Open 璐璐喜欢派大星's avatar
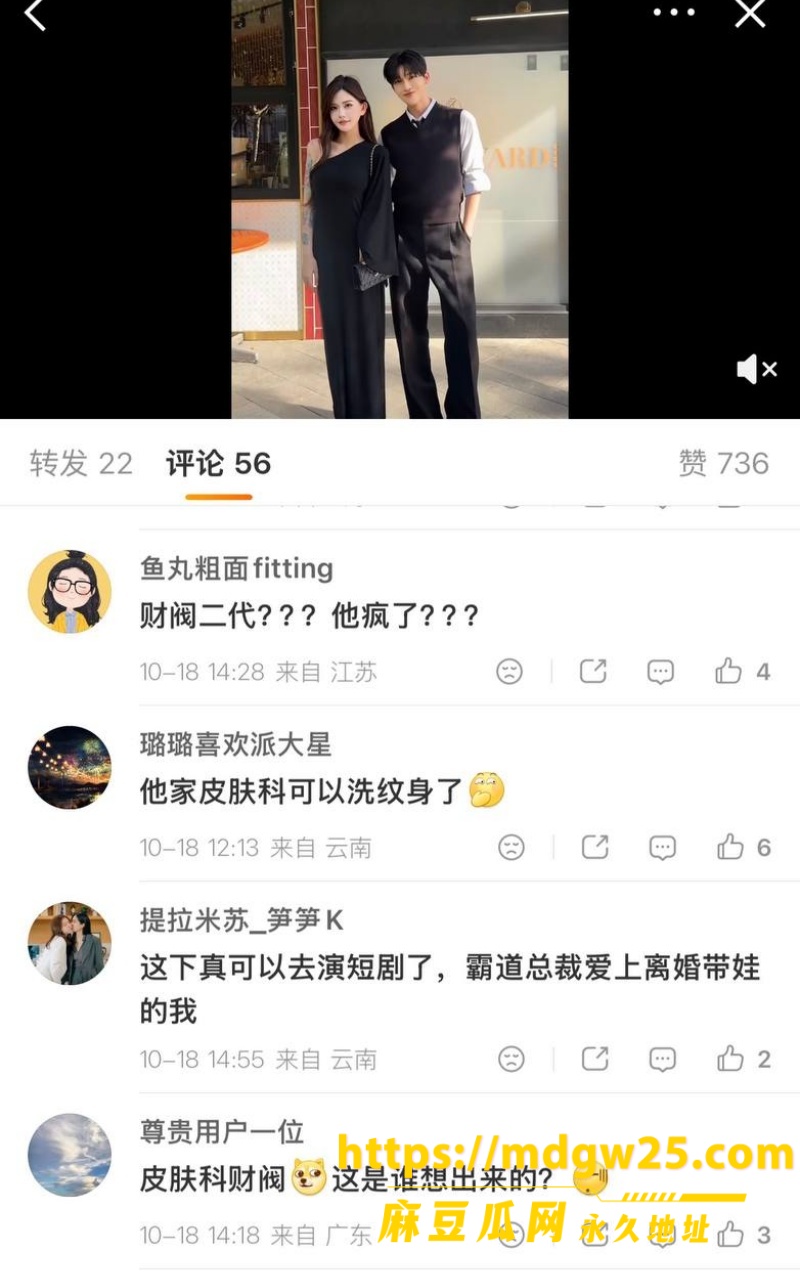The height and width of the screenshot is (1280, 800). (69, 768)
